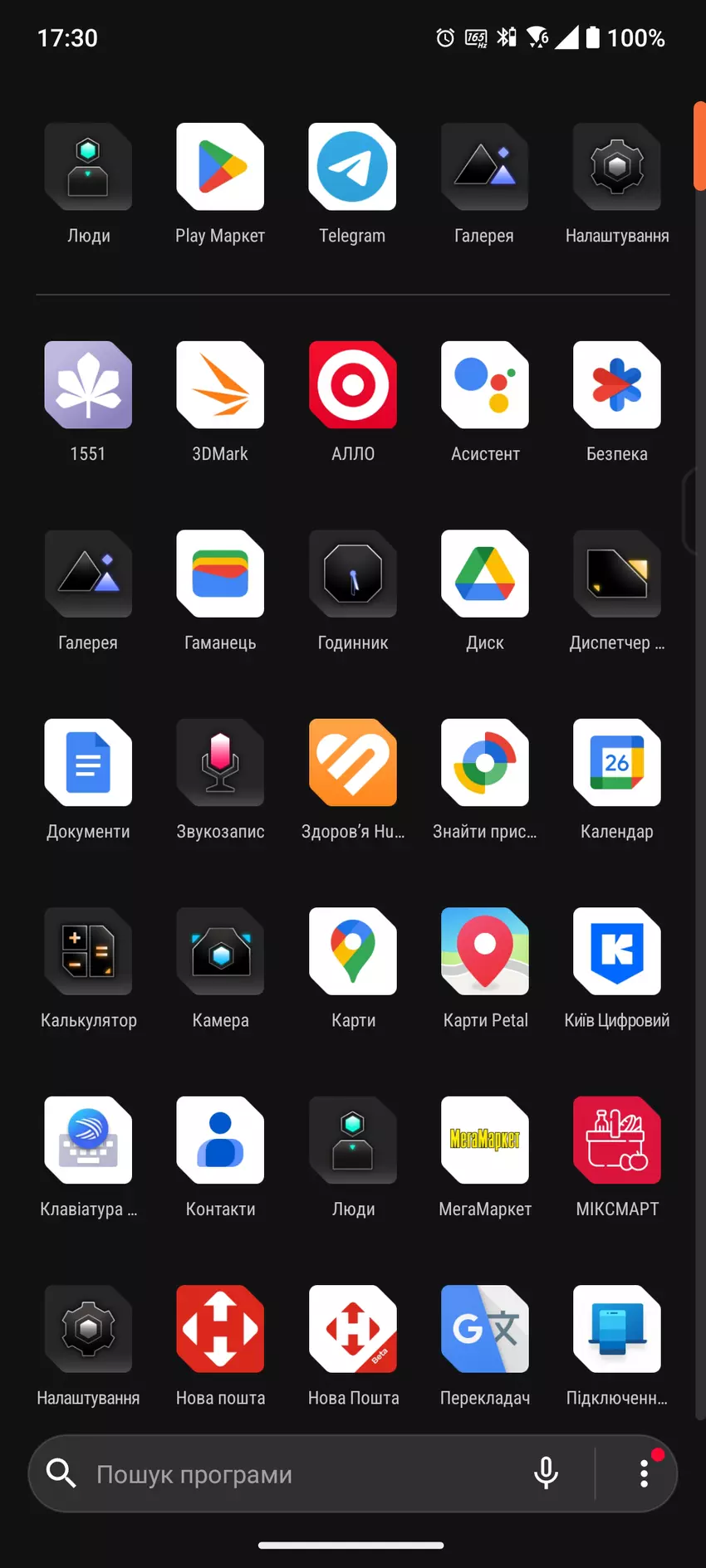Open Карти Petal
The width and height of the screenshot is (706, 1568).
485,951
